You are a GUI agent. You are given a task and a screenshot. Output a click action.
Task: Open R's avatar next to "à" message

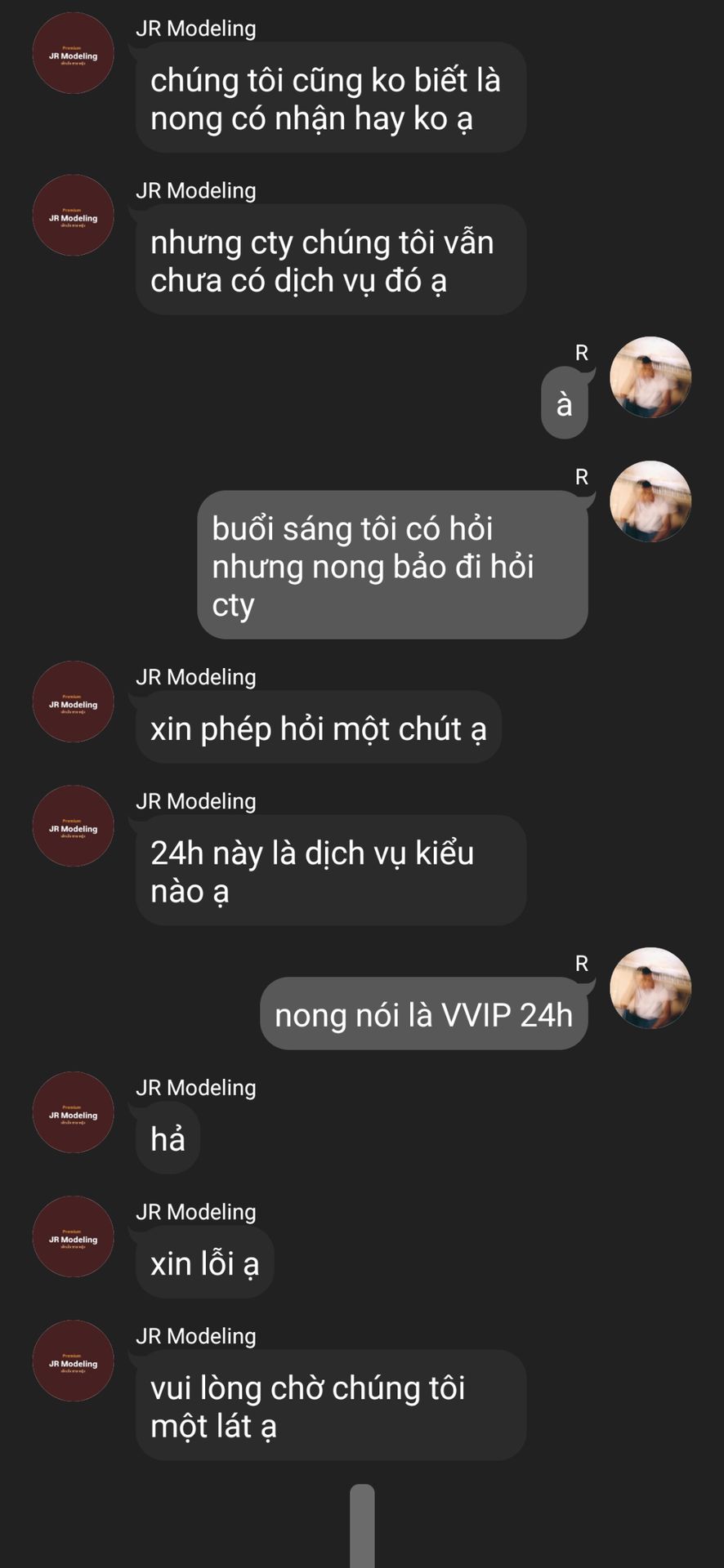coord(650,377)
